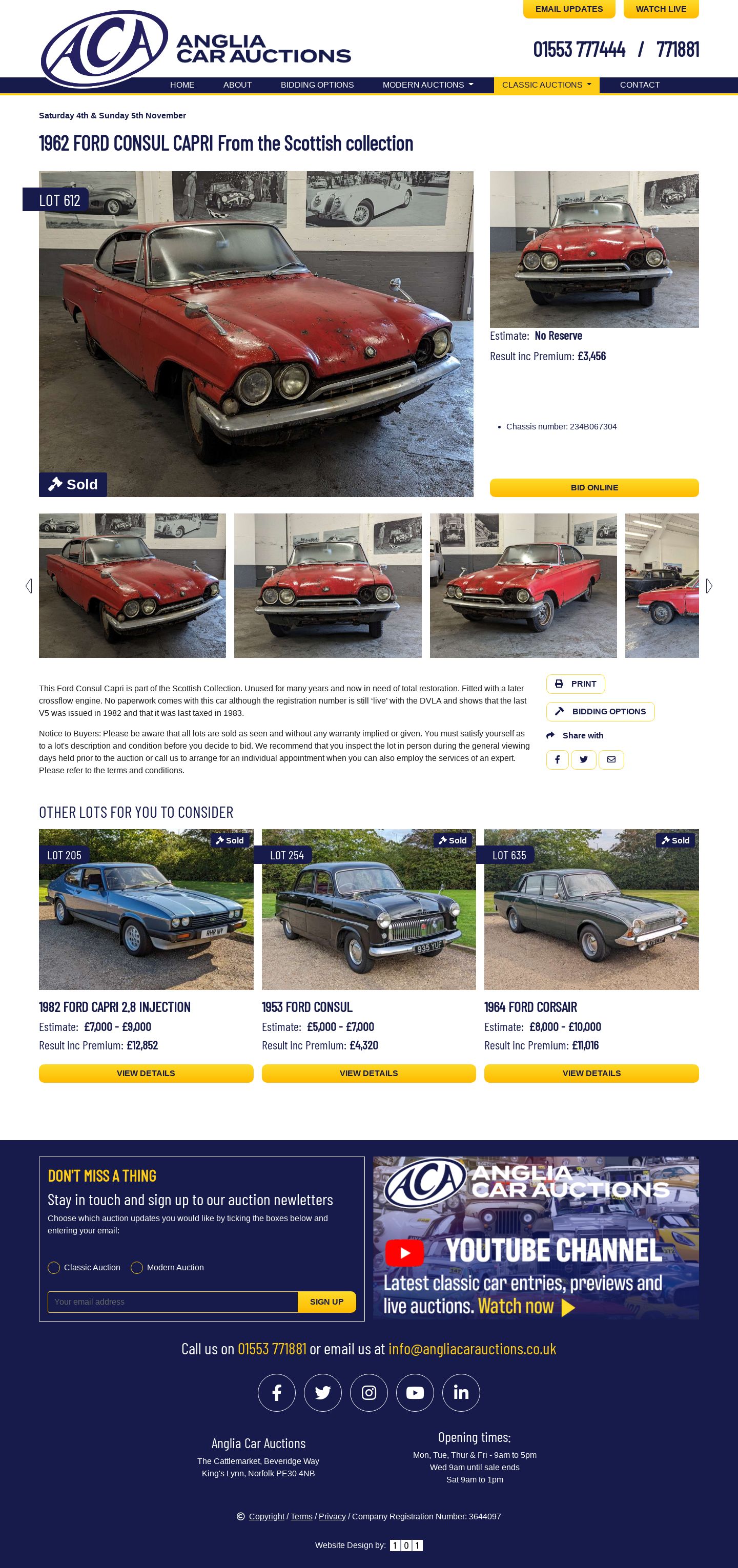
Task: Expand the Modern Auctions dropdown
Action: pyautogui.click(x=427, y=85)
